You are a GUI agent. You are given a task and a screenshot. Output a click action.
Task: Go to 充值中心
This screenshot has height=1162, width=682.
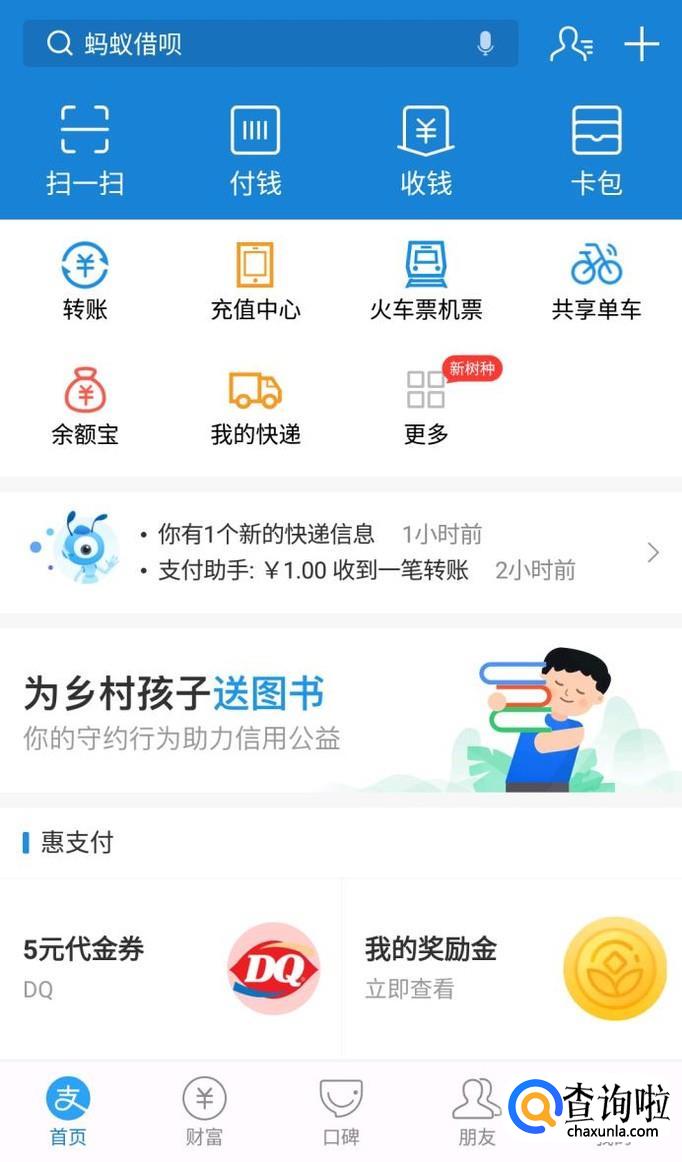click(255, 282)
